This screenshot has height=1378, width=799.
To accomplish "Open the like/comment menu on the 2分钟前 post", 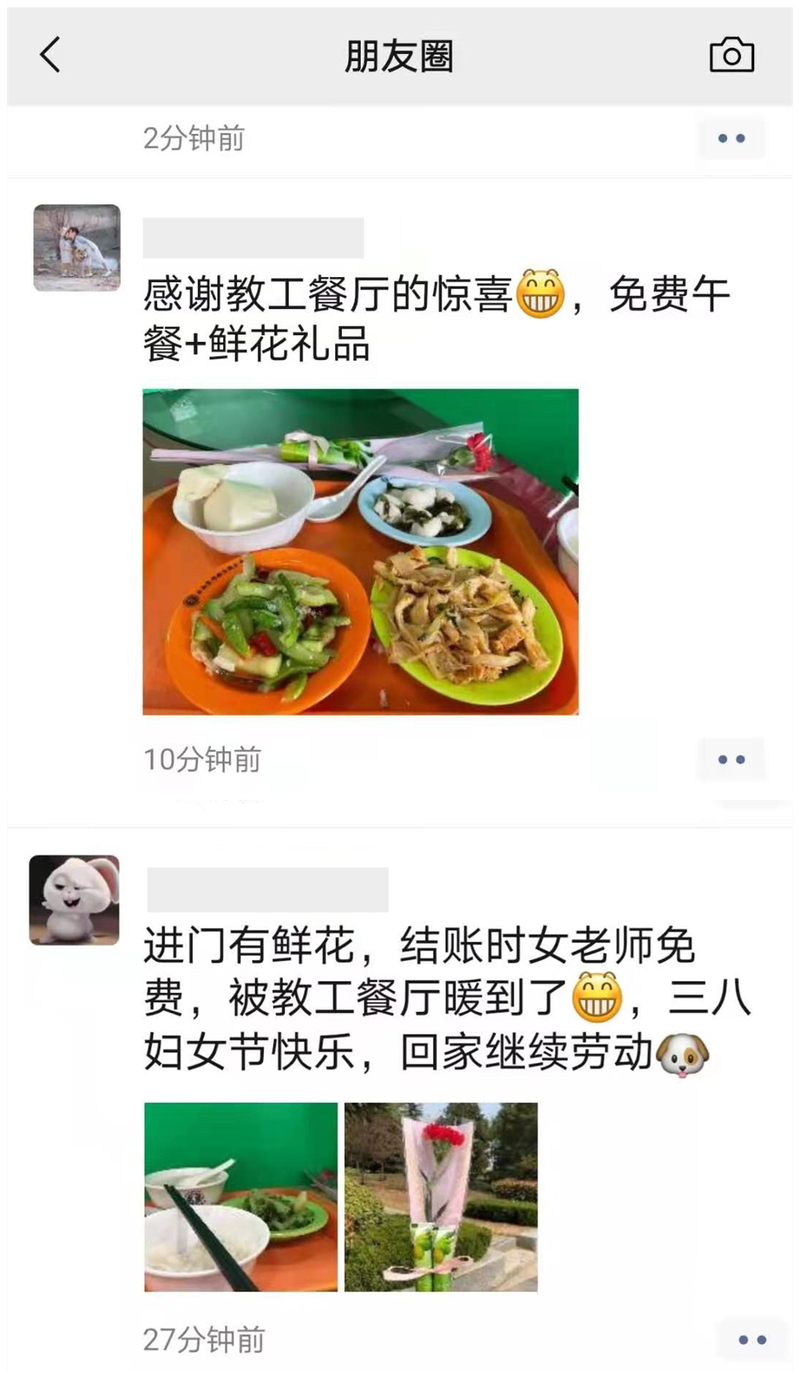I will (731, 138).
